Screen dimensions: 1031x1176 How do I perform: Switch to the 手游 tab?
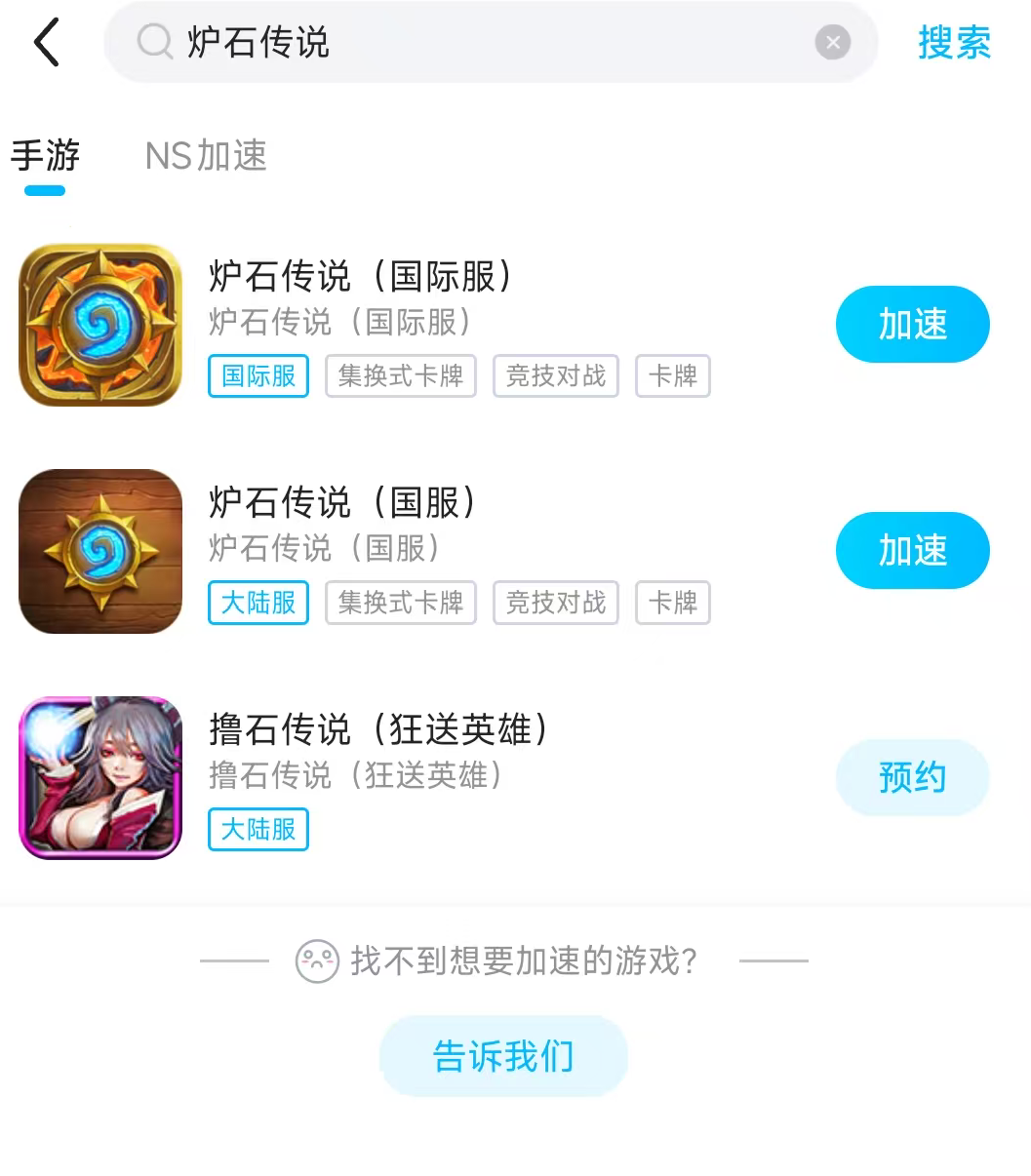coord(45,156)
